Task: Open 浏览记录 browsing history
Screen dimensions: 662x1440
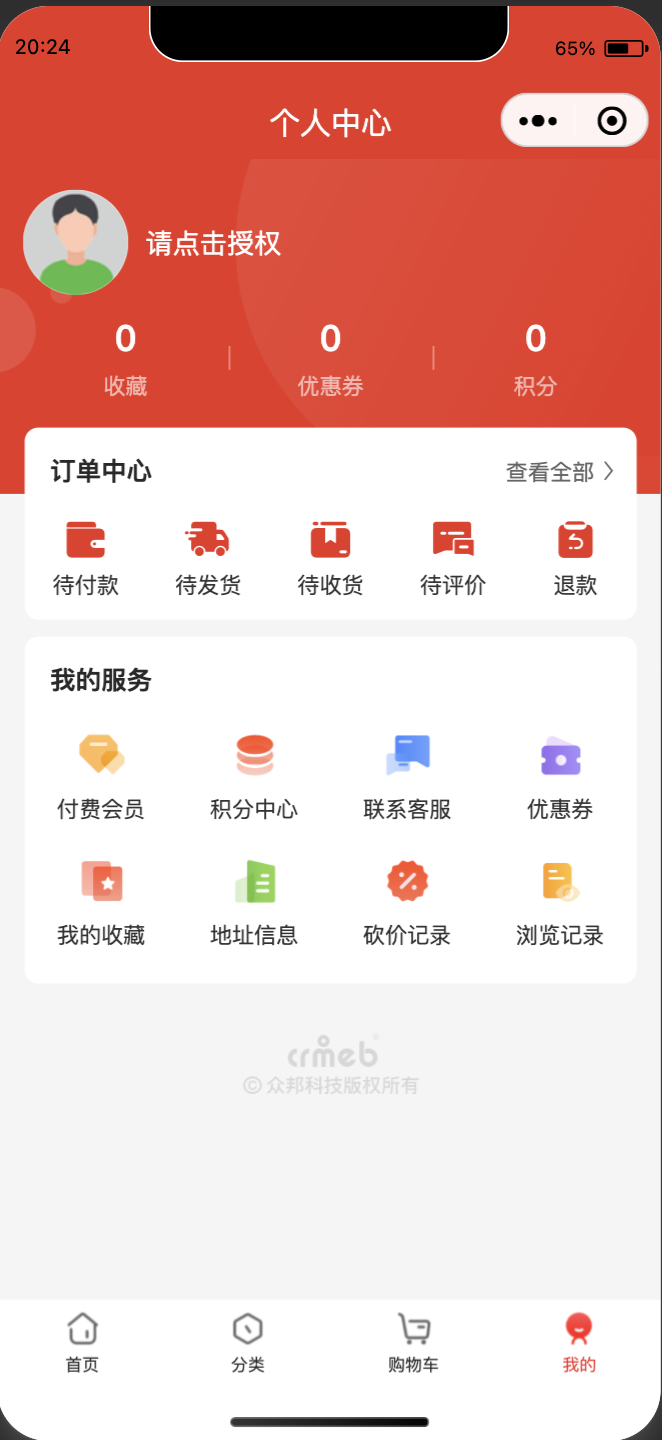Action: (x=560, y=903)
